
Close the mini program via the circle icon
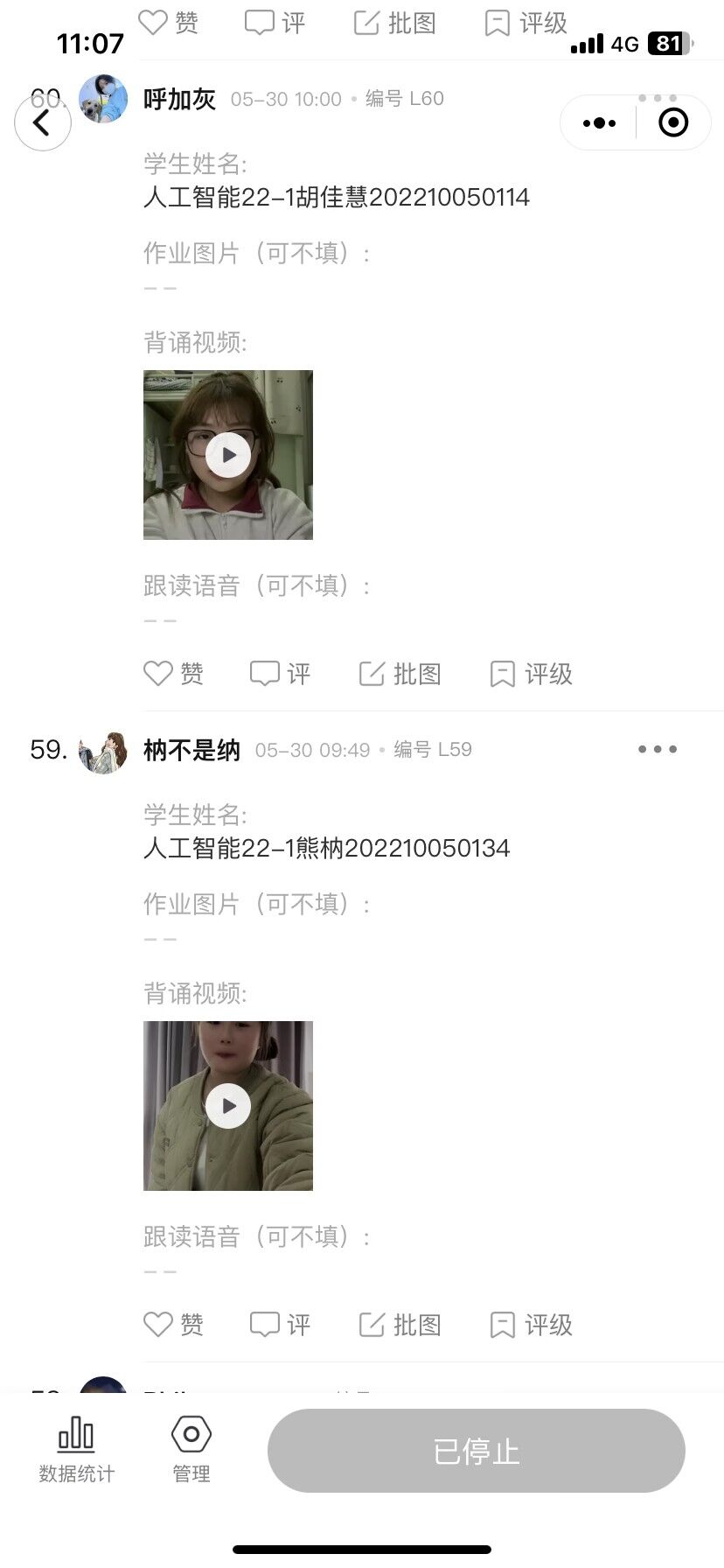pos(672,123)
